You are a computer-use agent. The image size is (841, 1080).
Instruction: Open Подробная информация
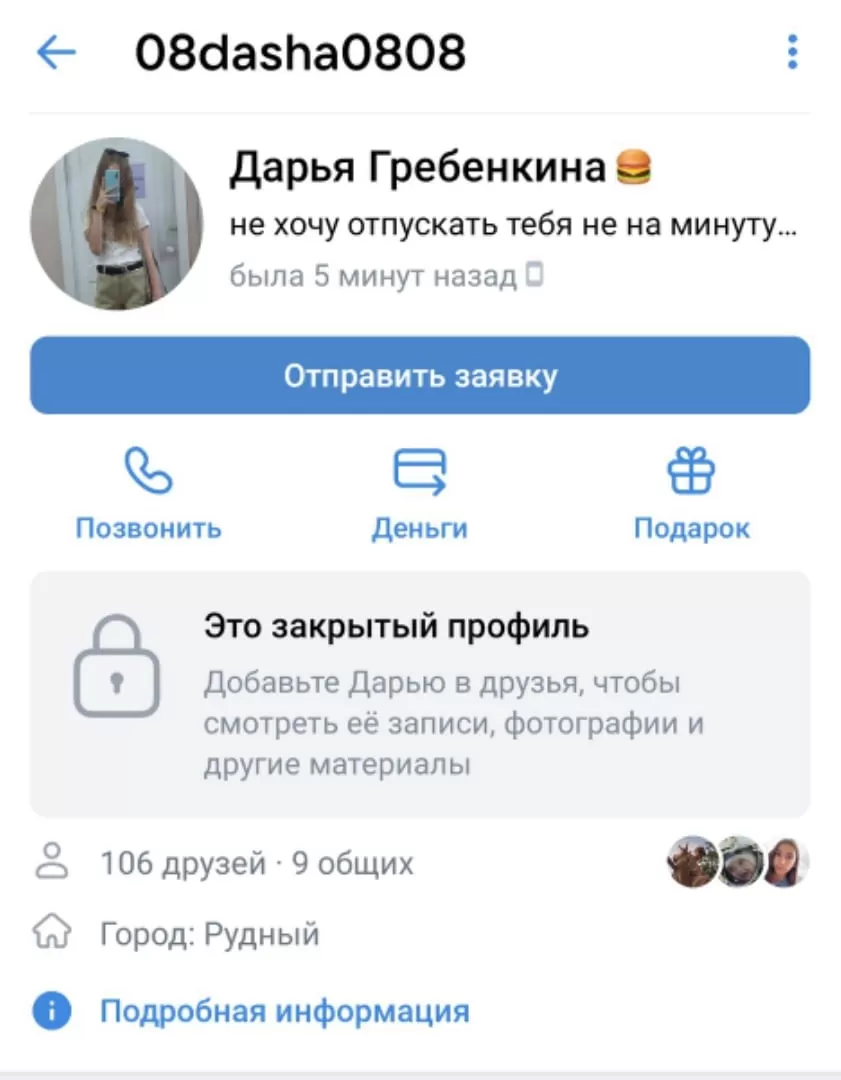(284, 1011)
